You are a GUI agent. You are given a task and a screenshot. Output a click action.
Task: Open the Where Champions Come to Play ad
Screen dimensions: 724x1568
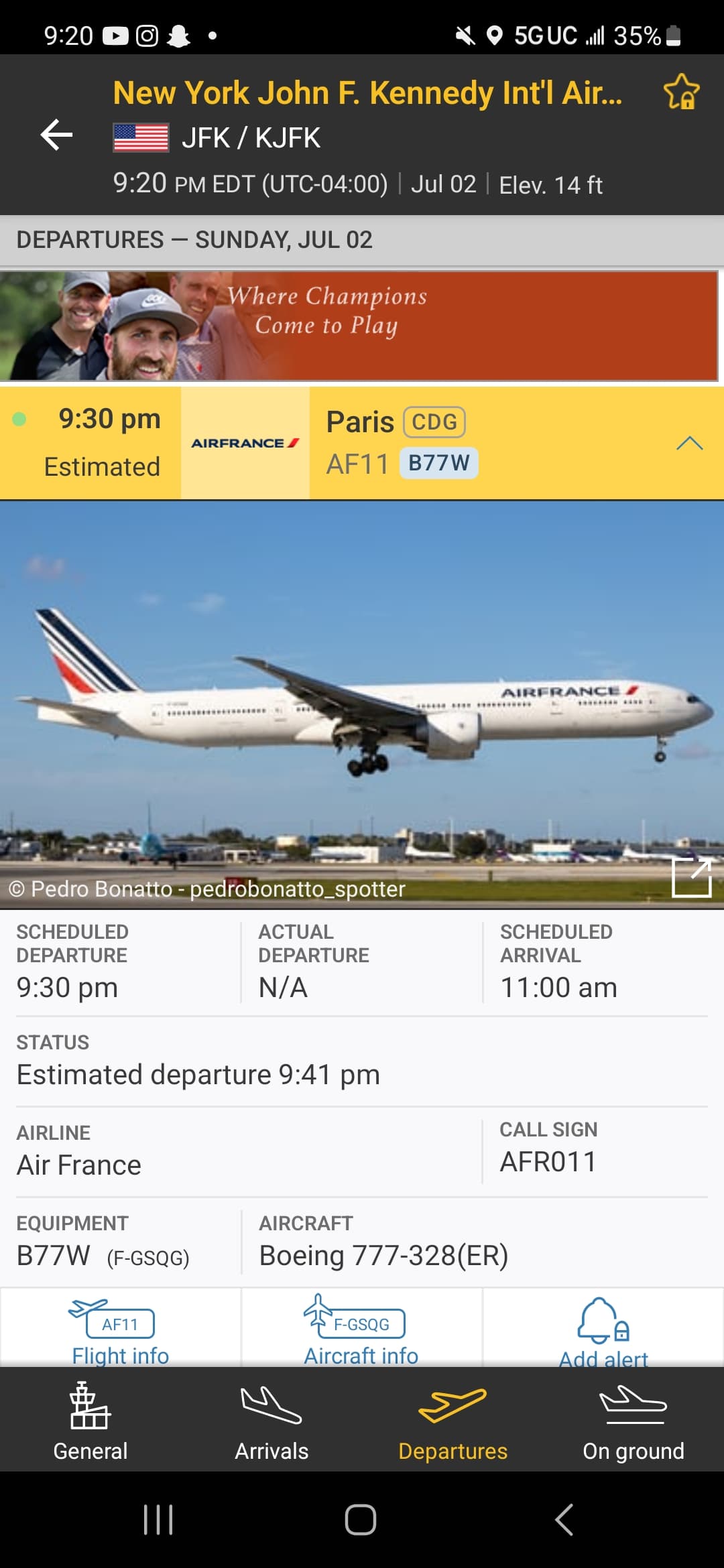[359, 326]
